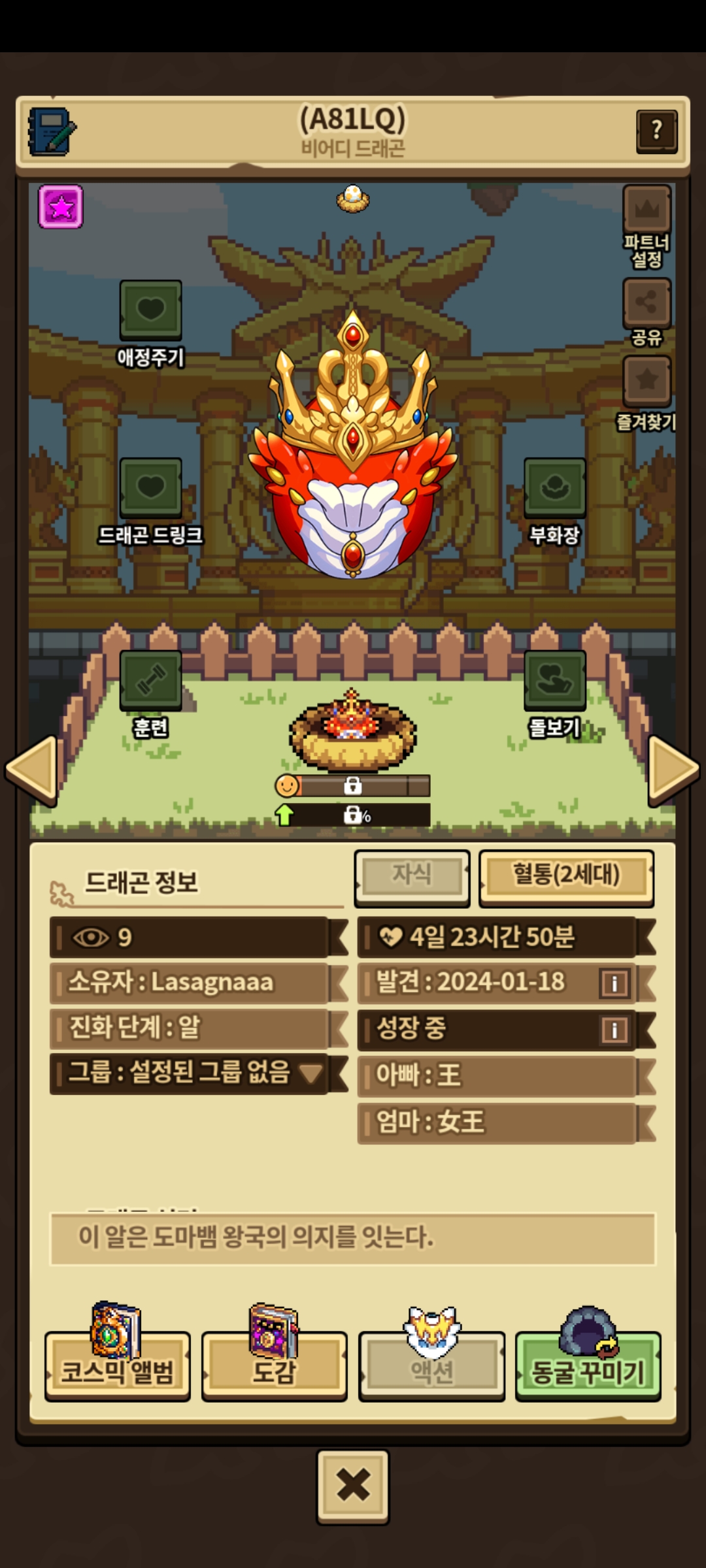Open the question mark help button
The height and width of the screenshot is (1568, 706).
656,131
